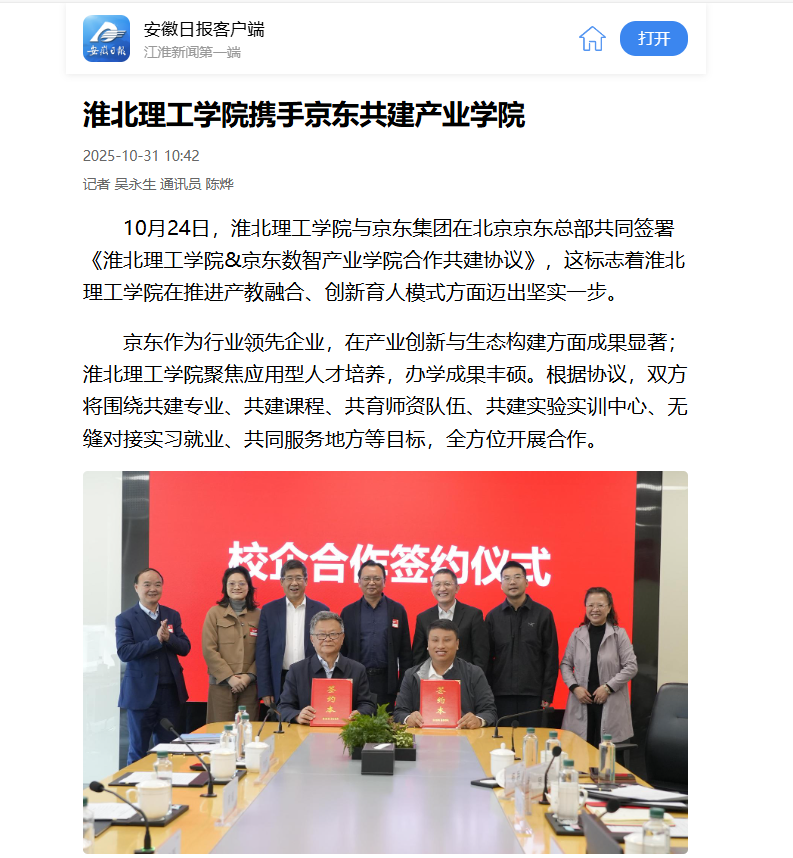View the signing ceremony photo
This screenshot has width=793, height=858.
click(x=385, y=662)
